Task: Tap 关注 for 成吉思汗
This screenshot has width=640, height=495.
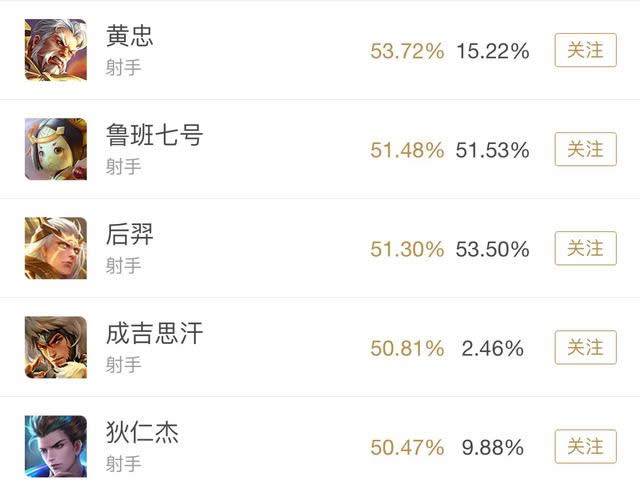Action: [585, 347]
